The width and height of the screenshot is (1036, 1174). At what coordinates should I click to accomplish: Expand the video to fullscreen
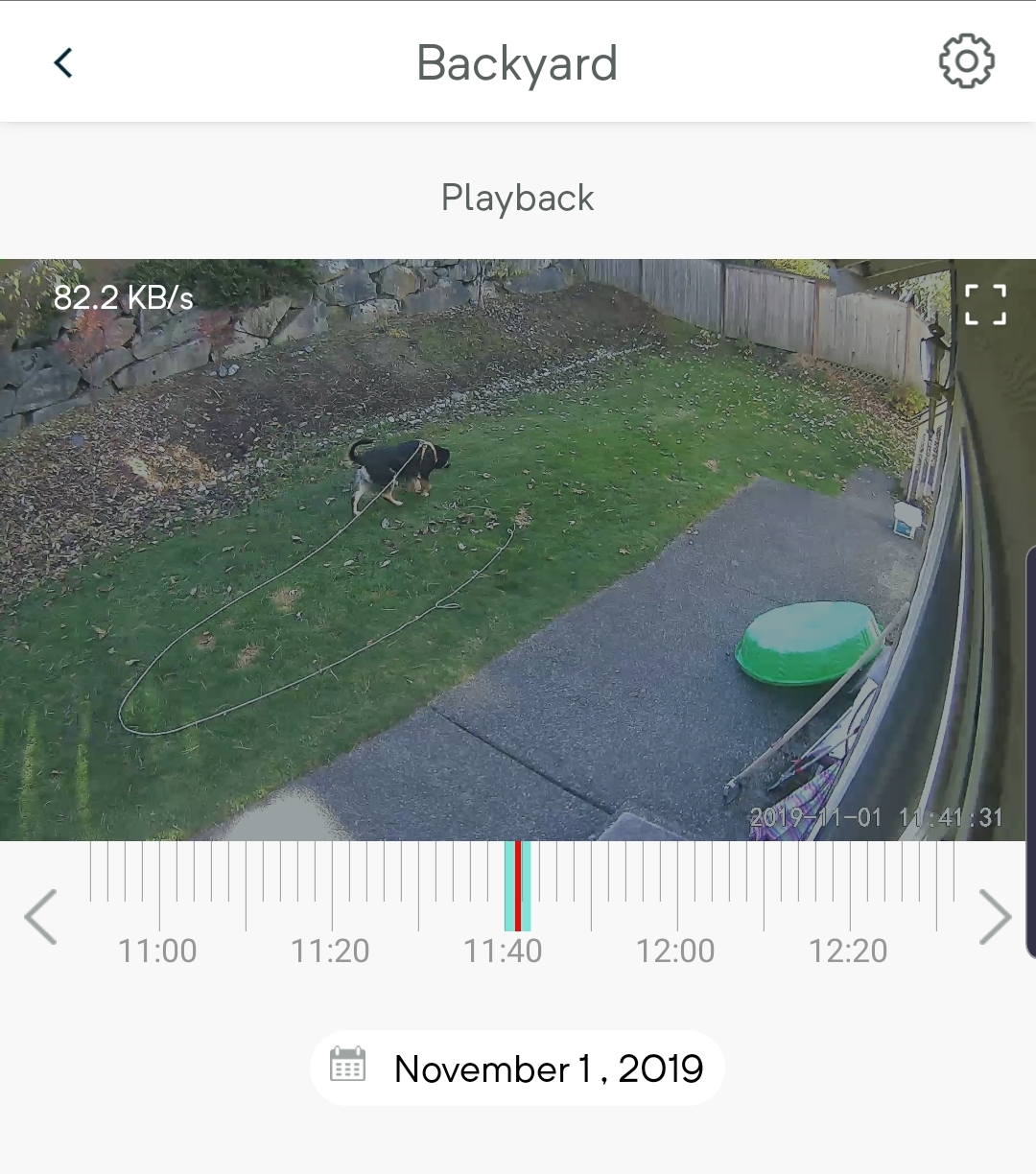point(985,305)
